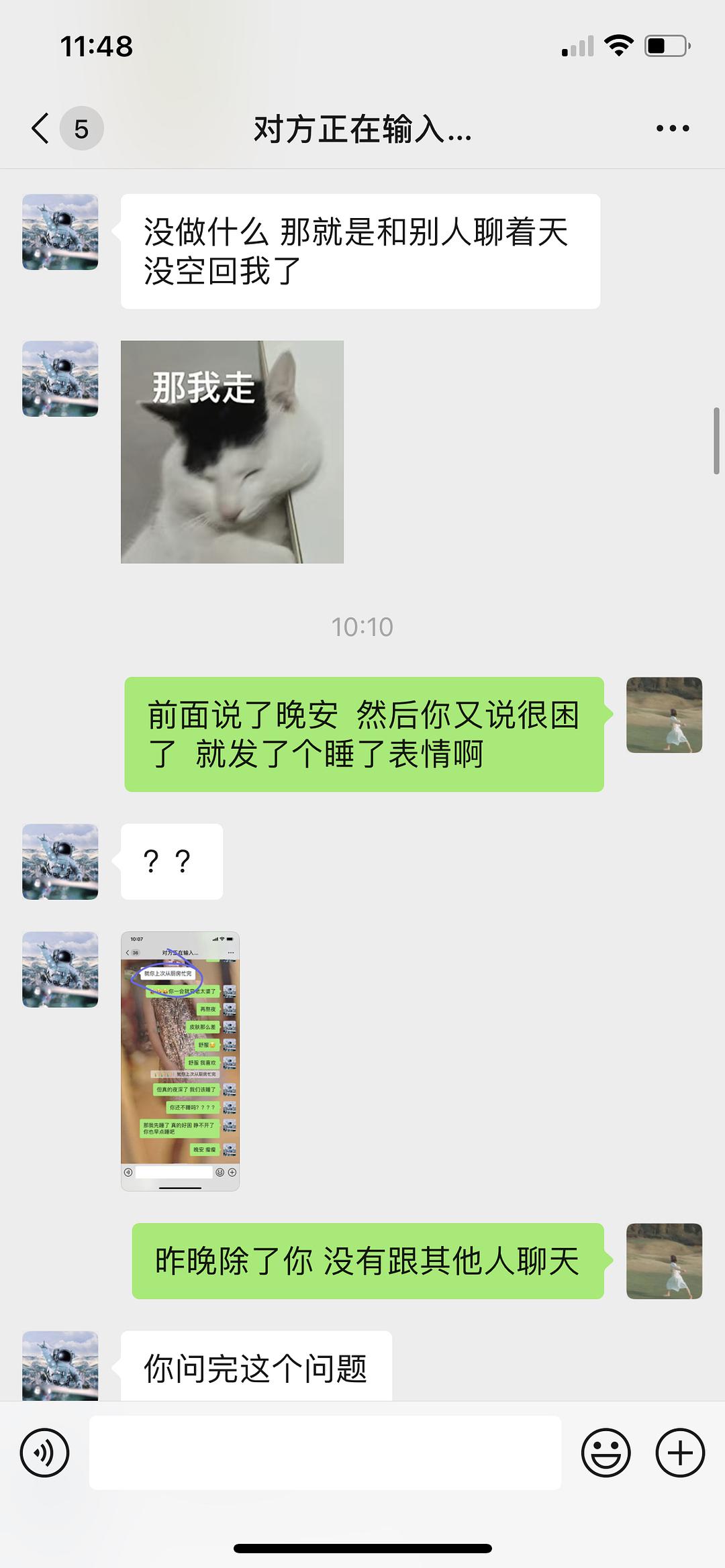
Task: Open the emoji sticker panel
Action: [x=606, y=1453]
